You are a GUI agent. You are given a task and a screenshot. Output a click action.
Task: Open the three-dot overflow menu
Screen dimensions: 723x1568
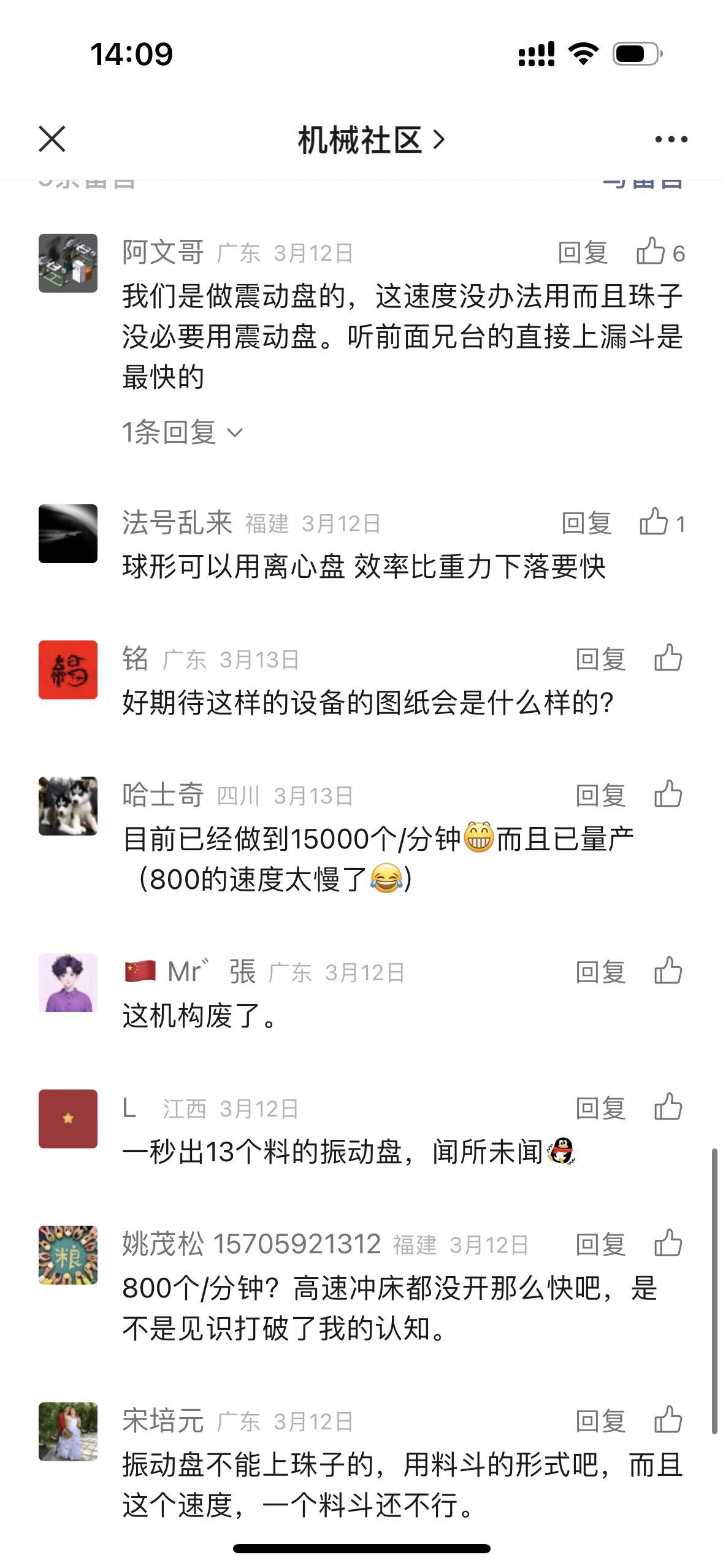pos(671,140)
